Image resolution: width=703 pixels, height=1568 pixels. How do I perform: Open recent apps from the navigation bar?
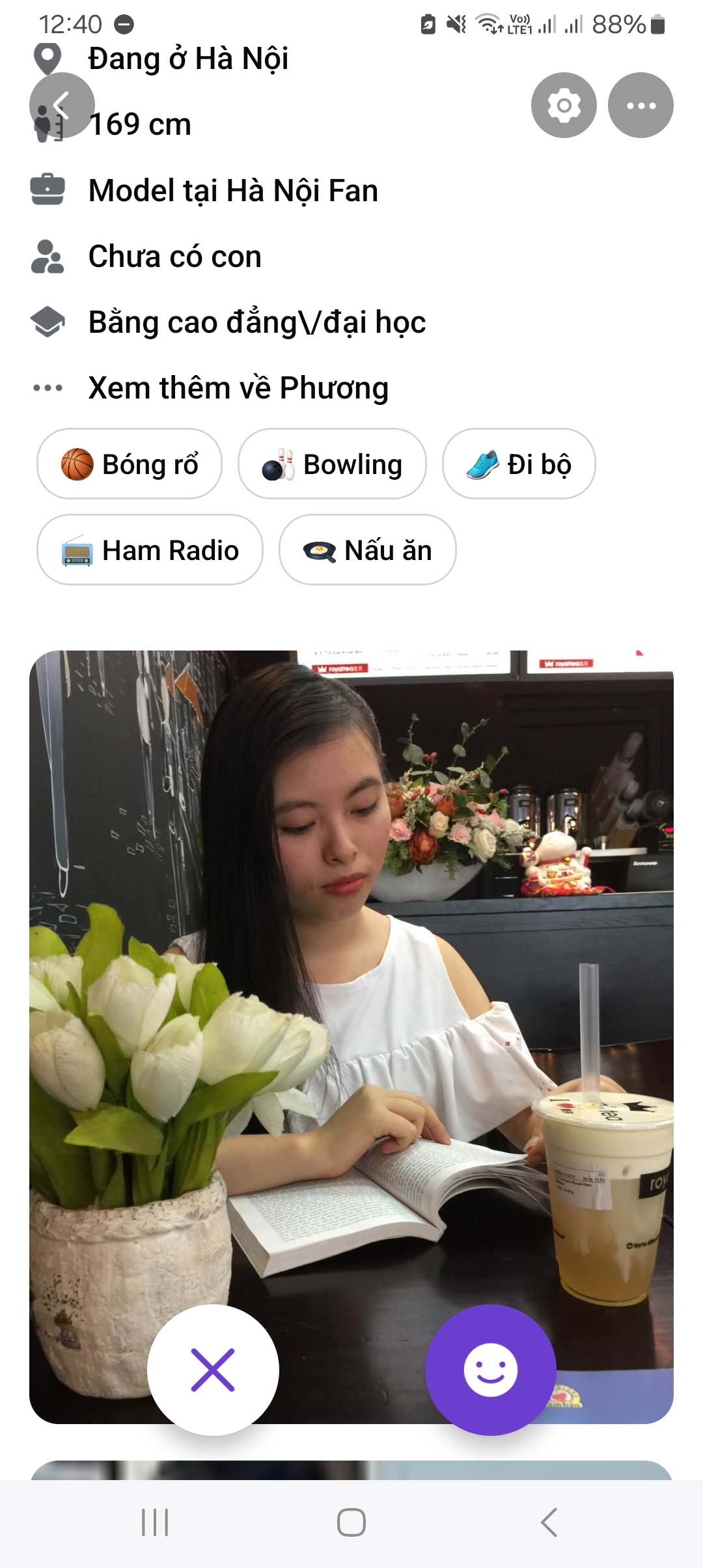click(155, 1522)
